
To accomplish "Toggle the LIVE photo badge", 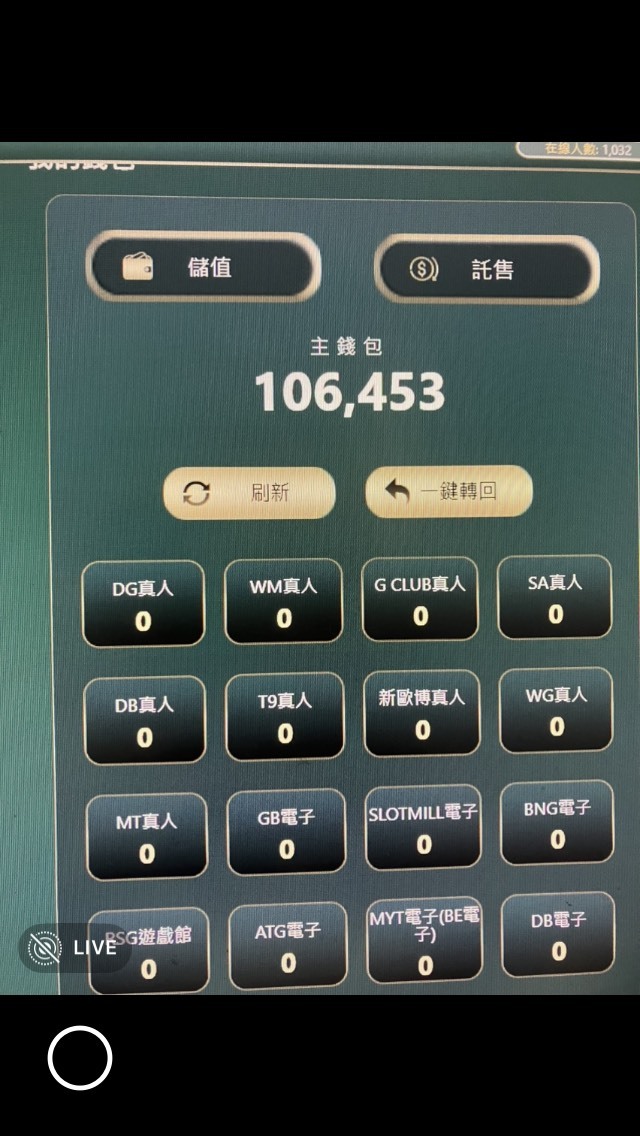I will [75, 947].
